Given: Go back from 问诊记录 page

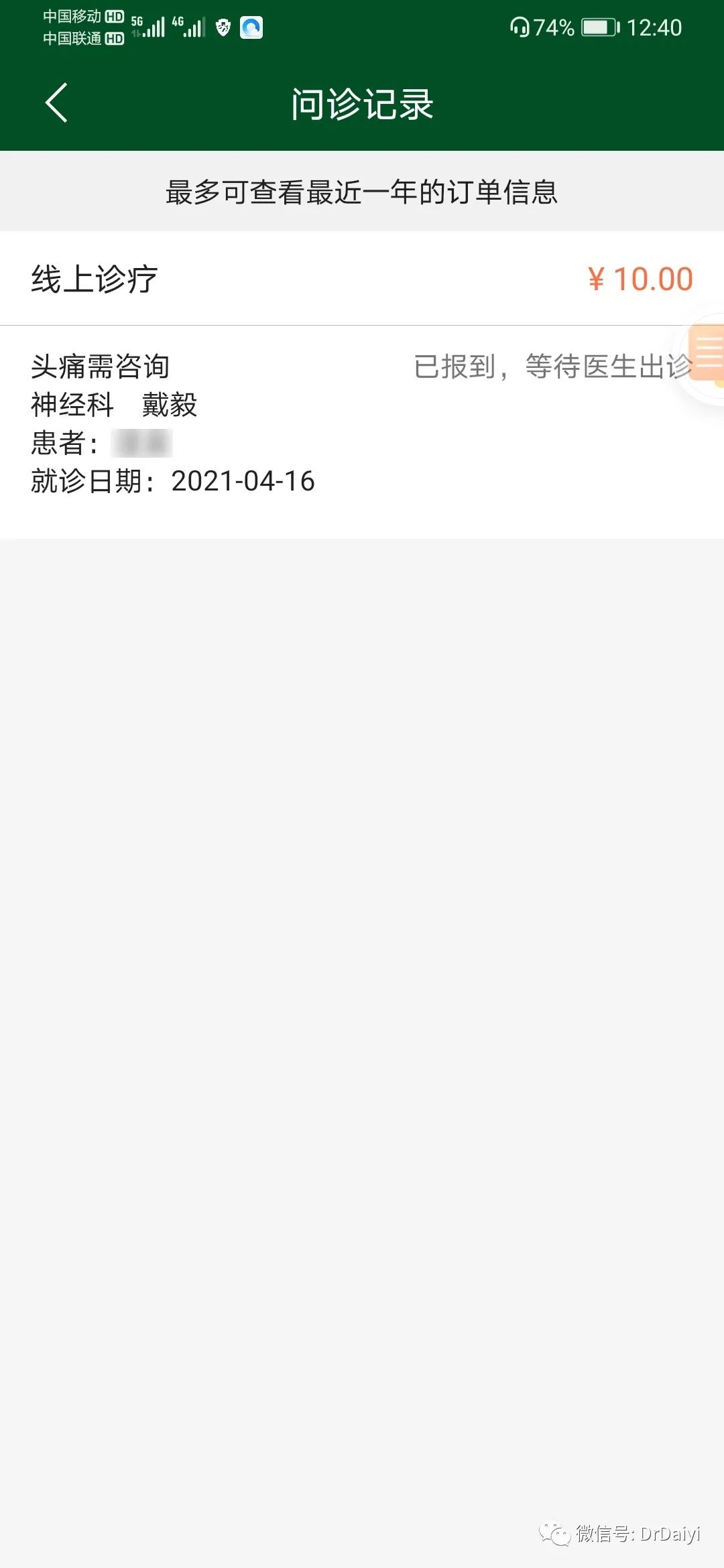Looking at the screenshot, I should pos(56,103).
